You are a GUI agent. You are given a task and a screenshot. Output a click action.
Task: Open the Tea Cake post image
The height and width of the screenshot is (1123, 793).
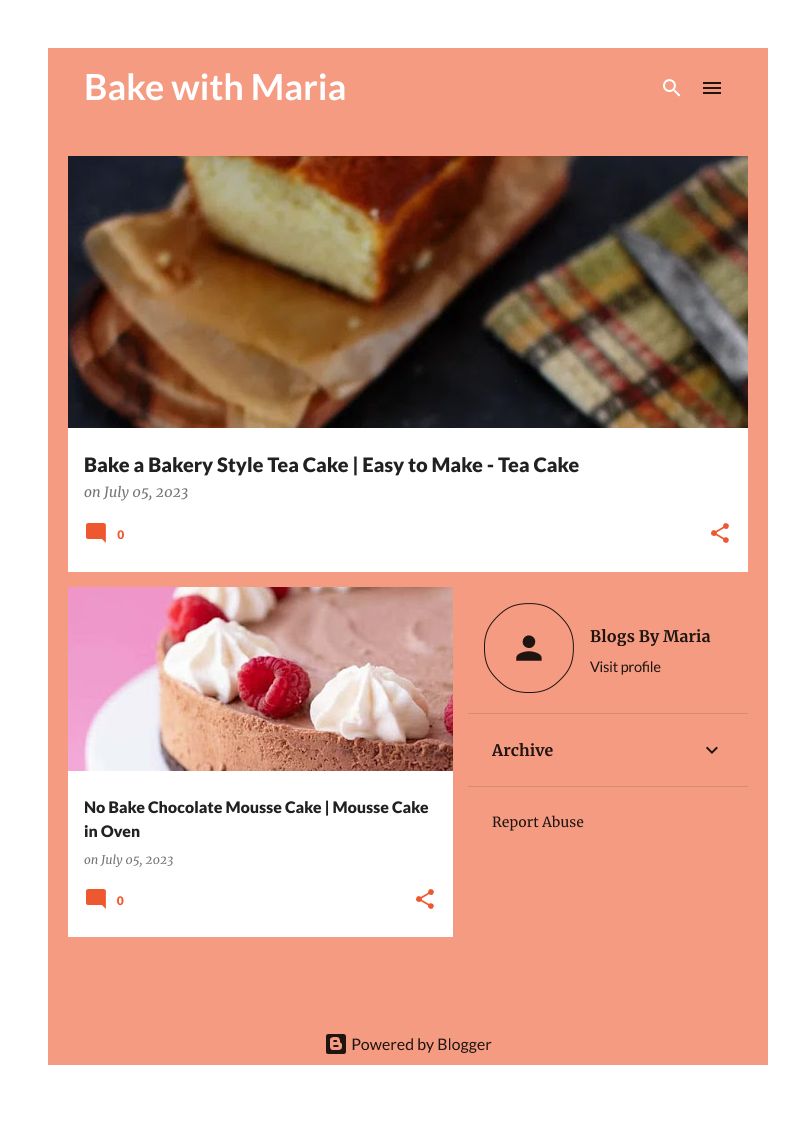[408, 291]
